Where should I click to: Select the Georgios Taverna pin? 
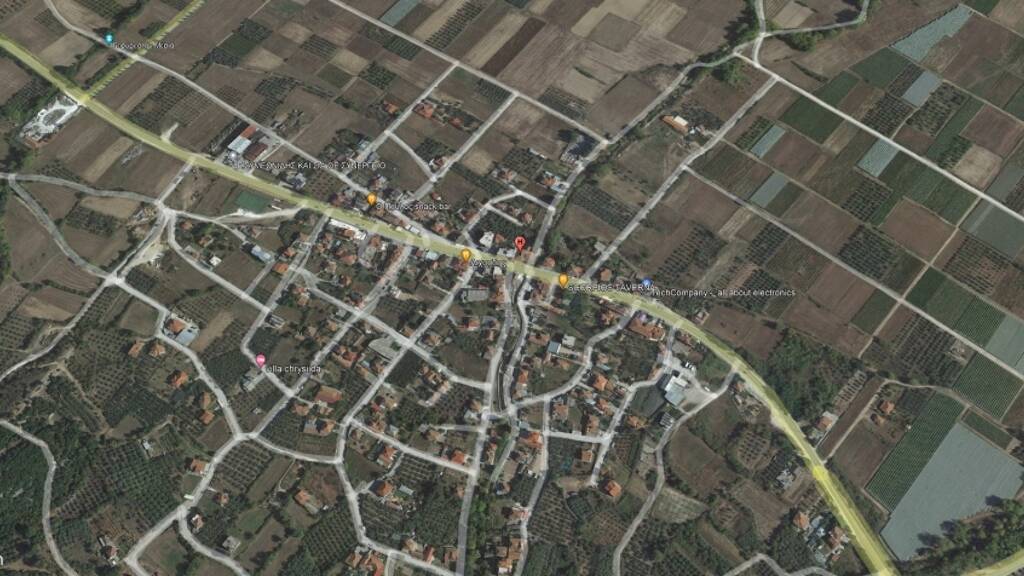[563, 280]
